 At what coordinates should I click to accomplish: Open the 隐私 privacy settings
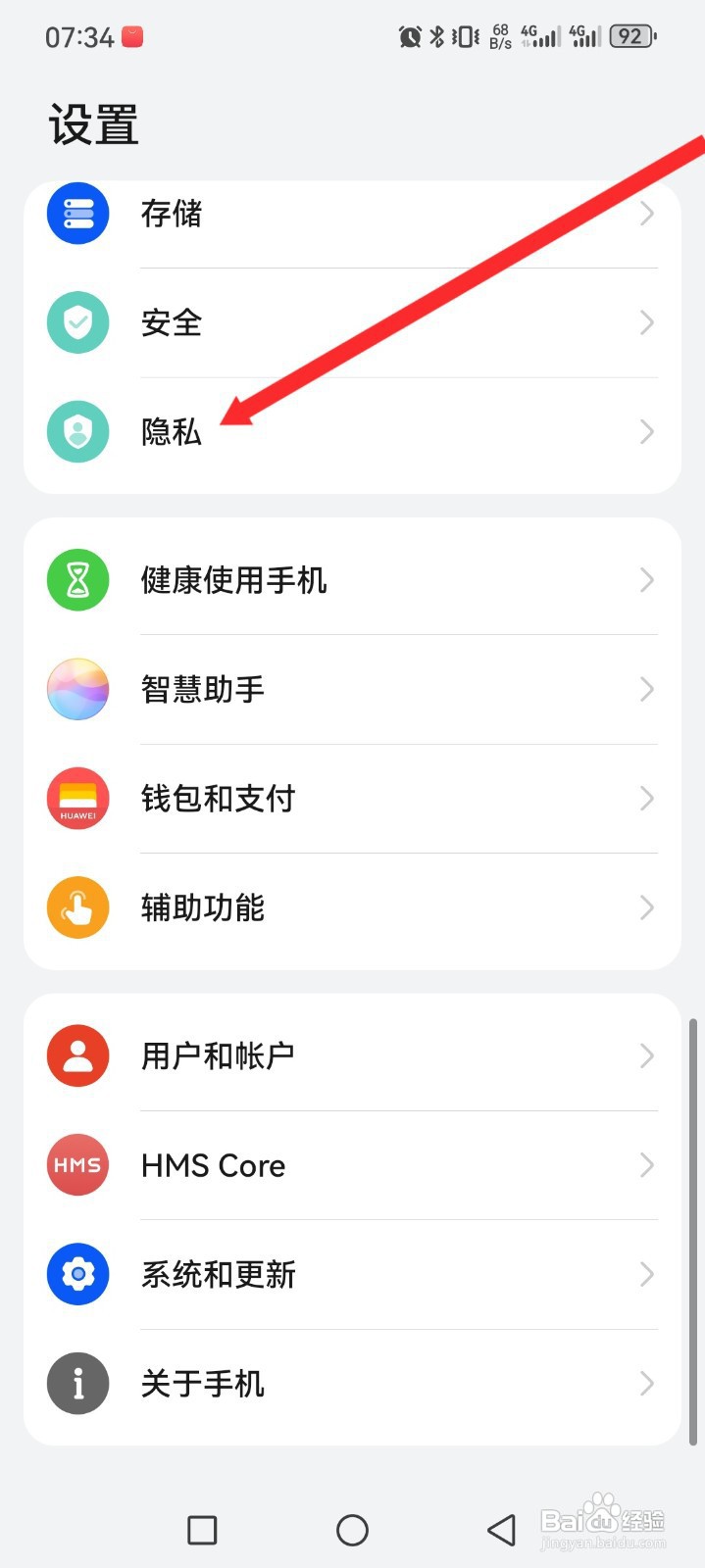pyautogui.click(x=352, y=431)
